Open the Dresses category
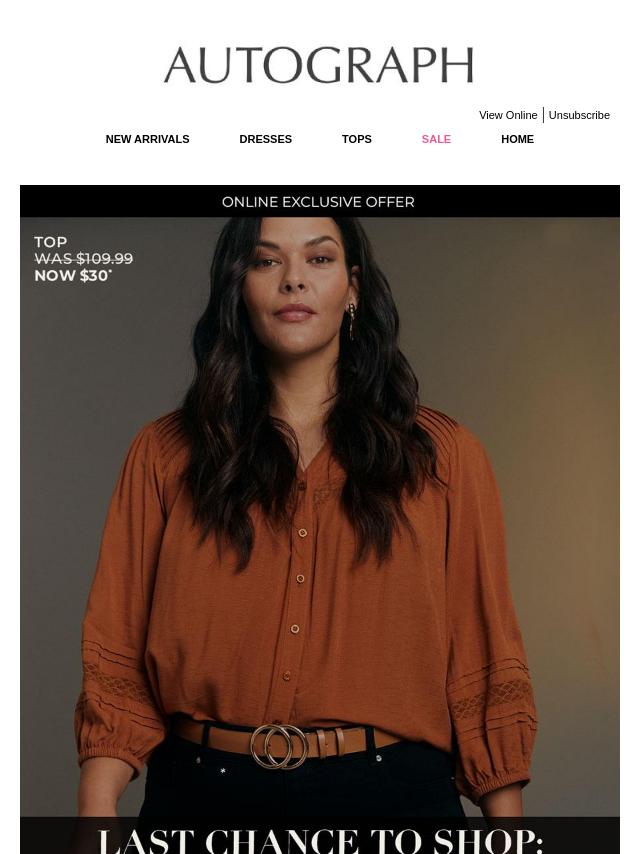 (265, 139)
